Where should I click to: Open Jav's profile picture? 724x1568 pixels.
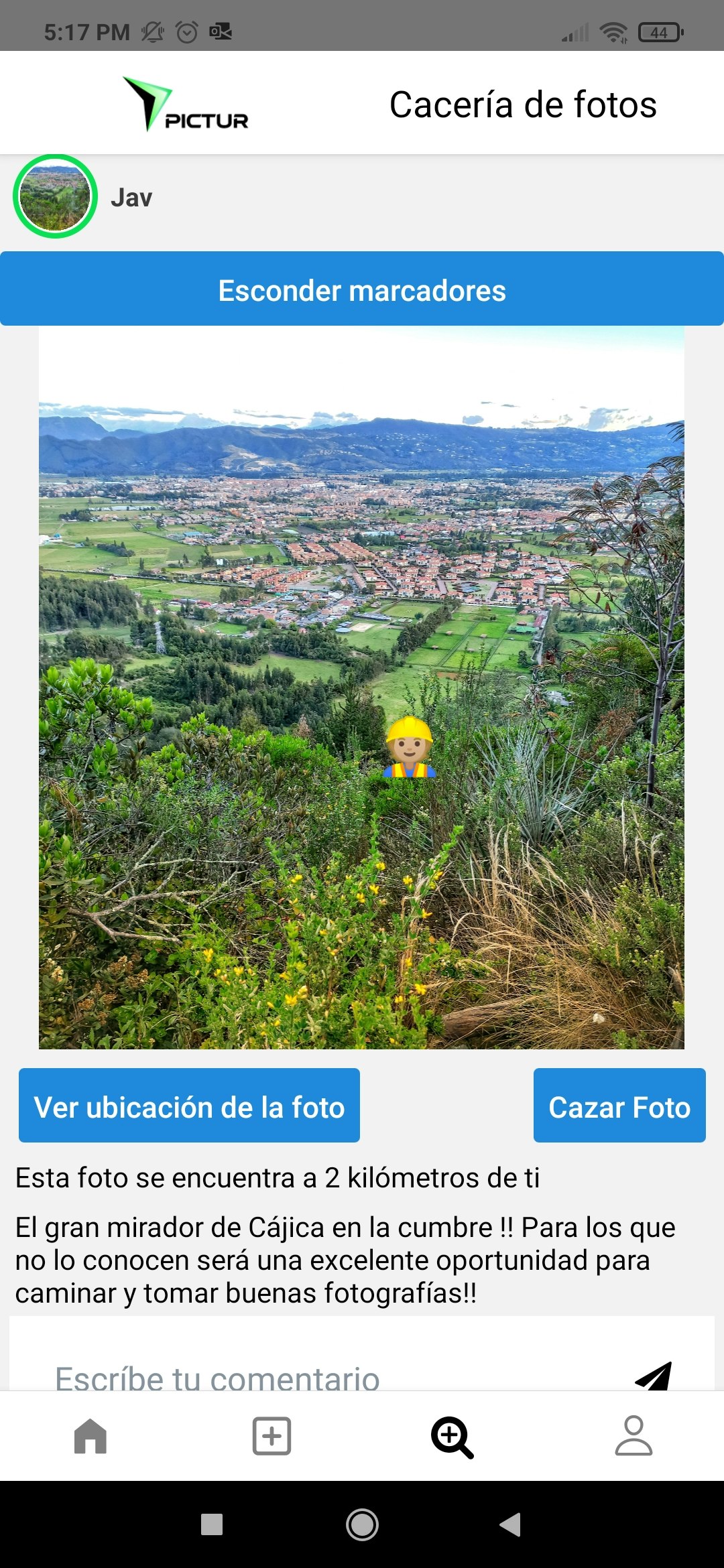pos(55,196)
